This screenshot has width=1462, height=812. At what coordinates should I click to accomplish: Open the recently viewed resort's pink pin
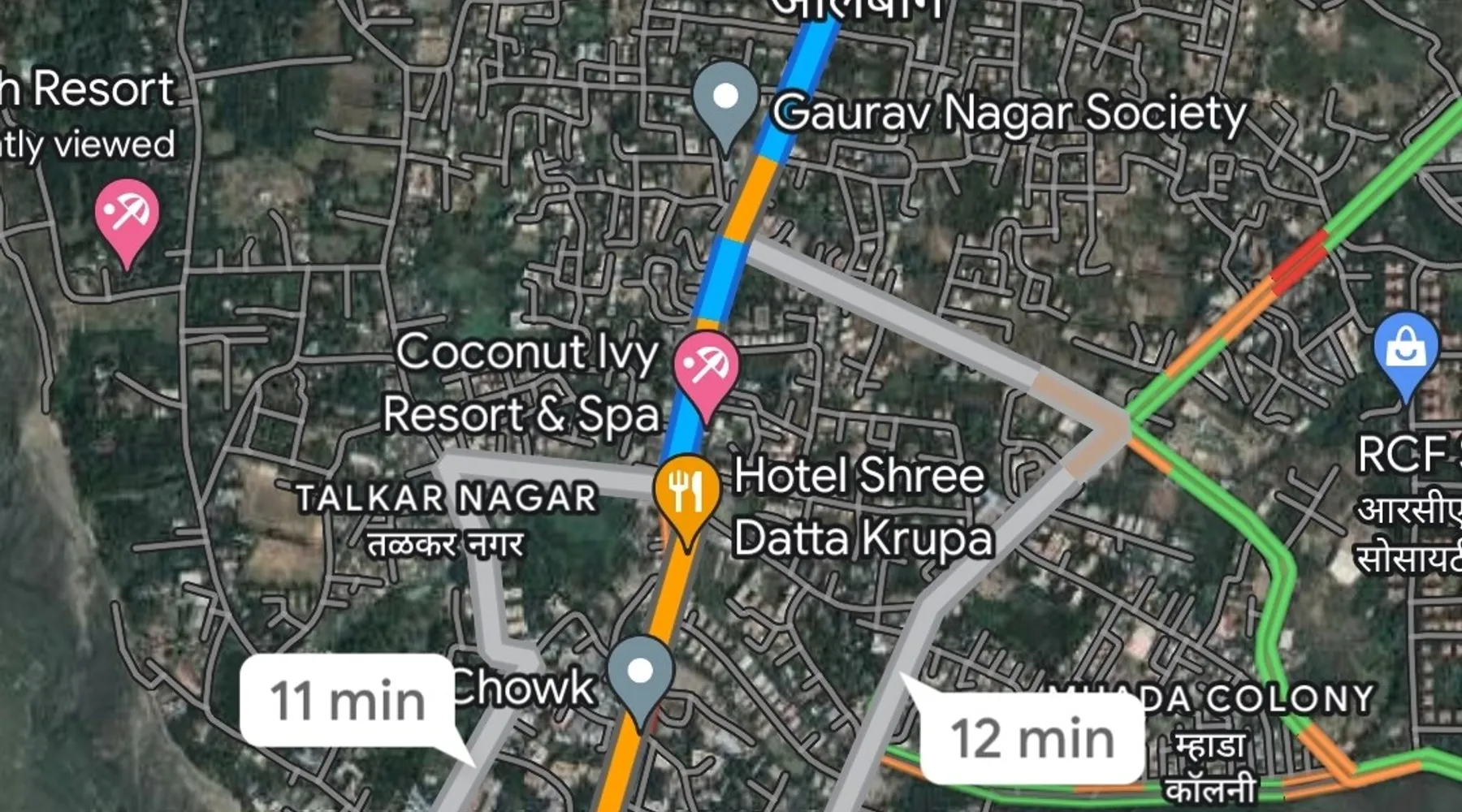click(127, 215)
